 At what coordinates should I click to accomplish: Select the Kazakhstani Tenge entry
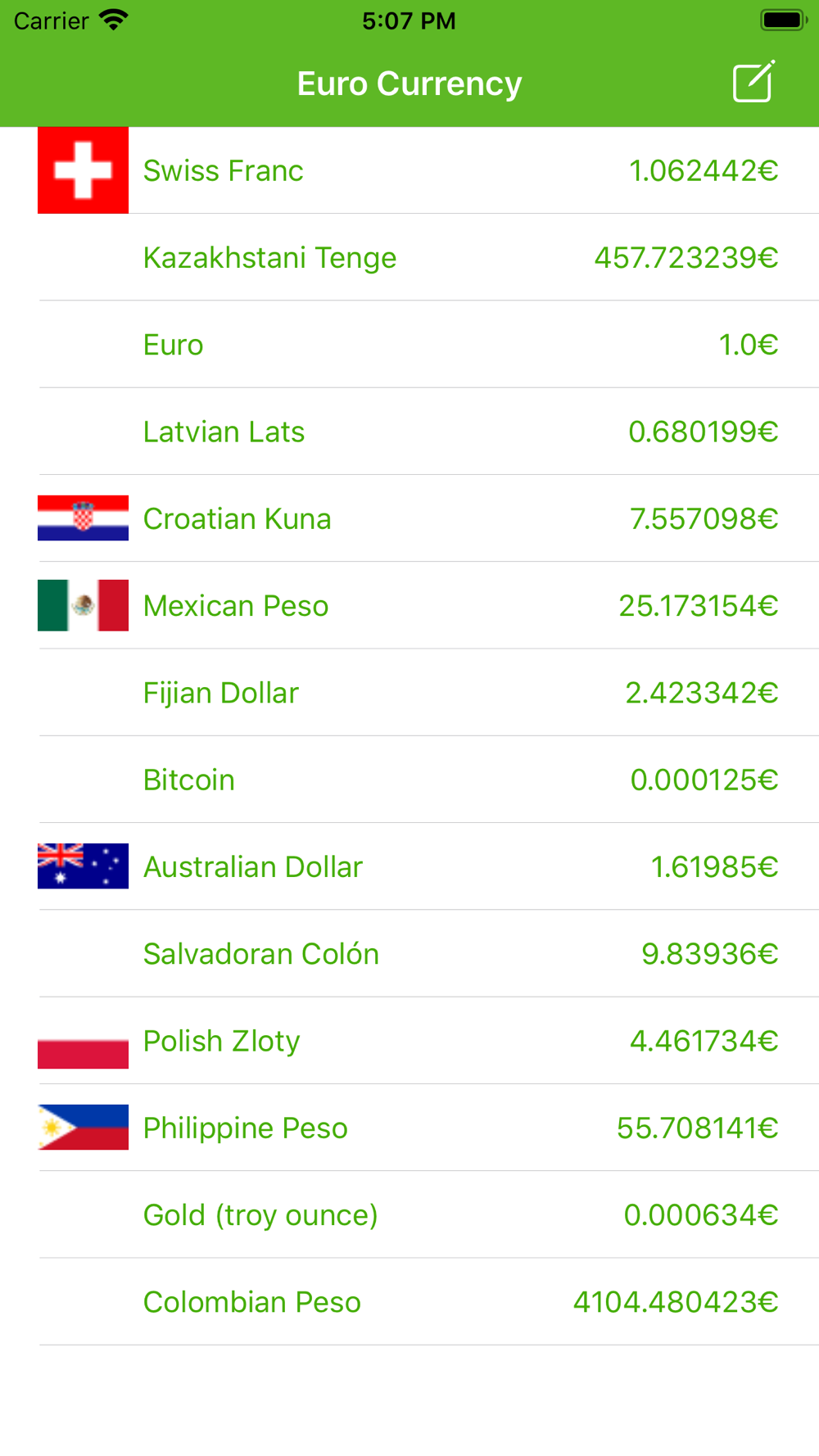(x=409, y=257)
